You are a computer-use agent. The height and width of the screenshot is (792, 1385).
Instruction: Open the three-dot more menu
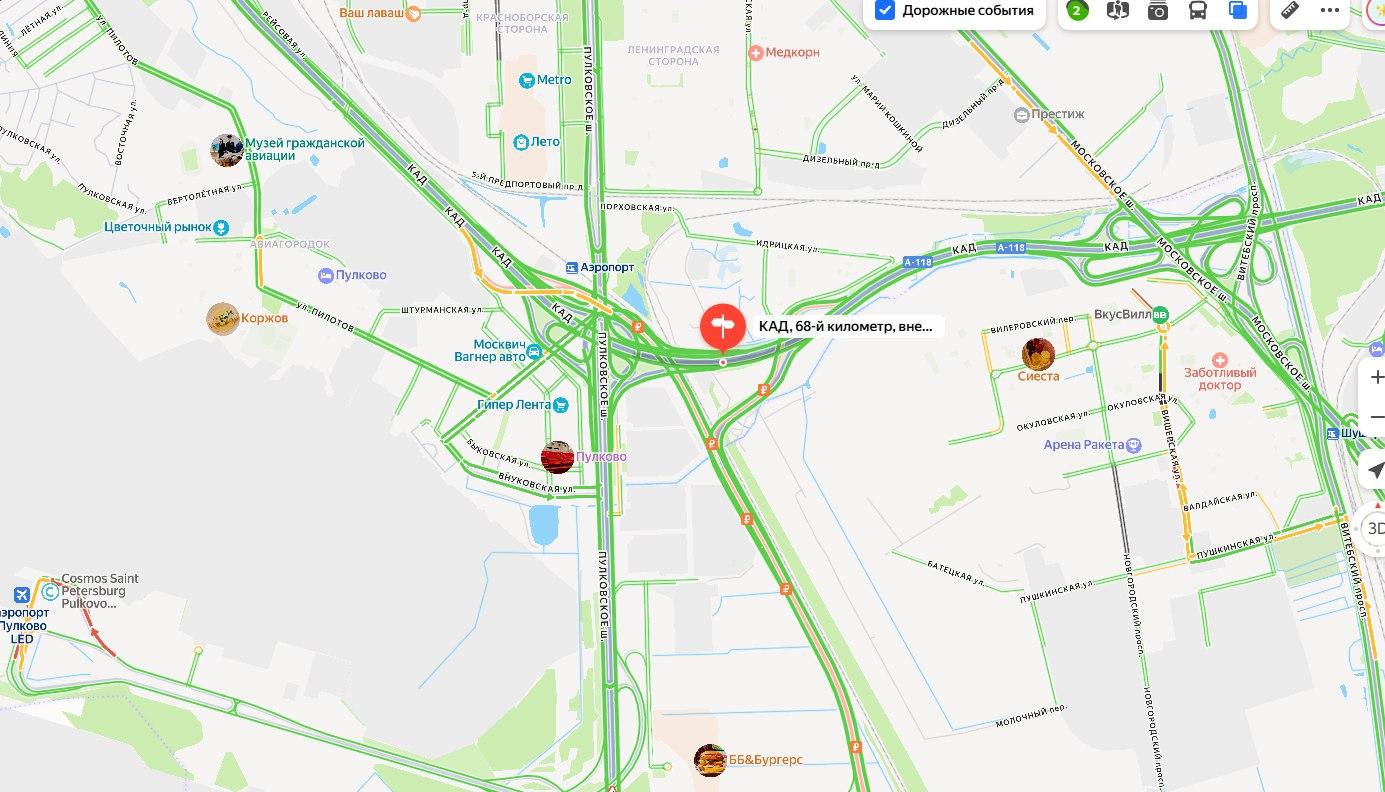(1329, 11)
